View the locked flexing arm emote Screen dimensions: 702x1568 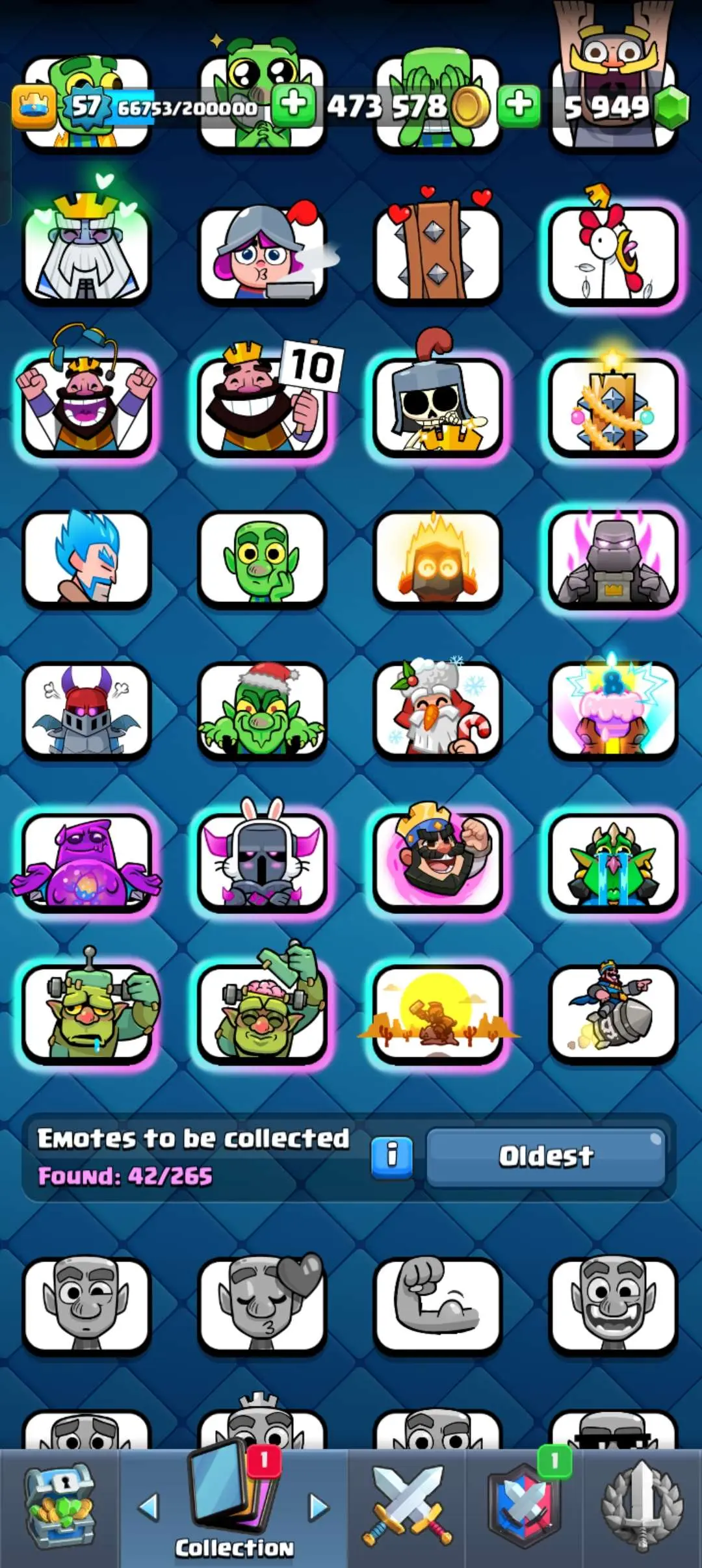coord(437,1305)
